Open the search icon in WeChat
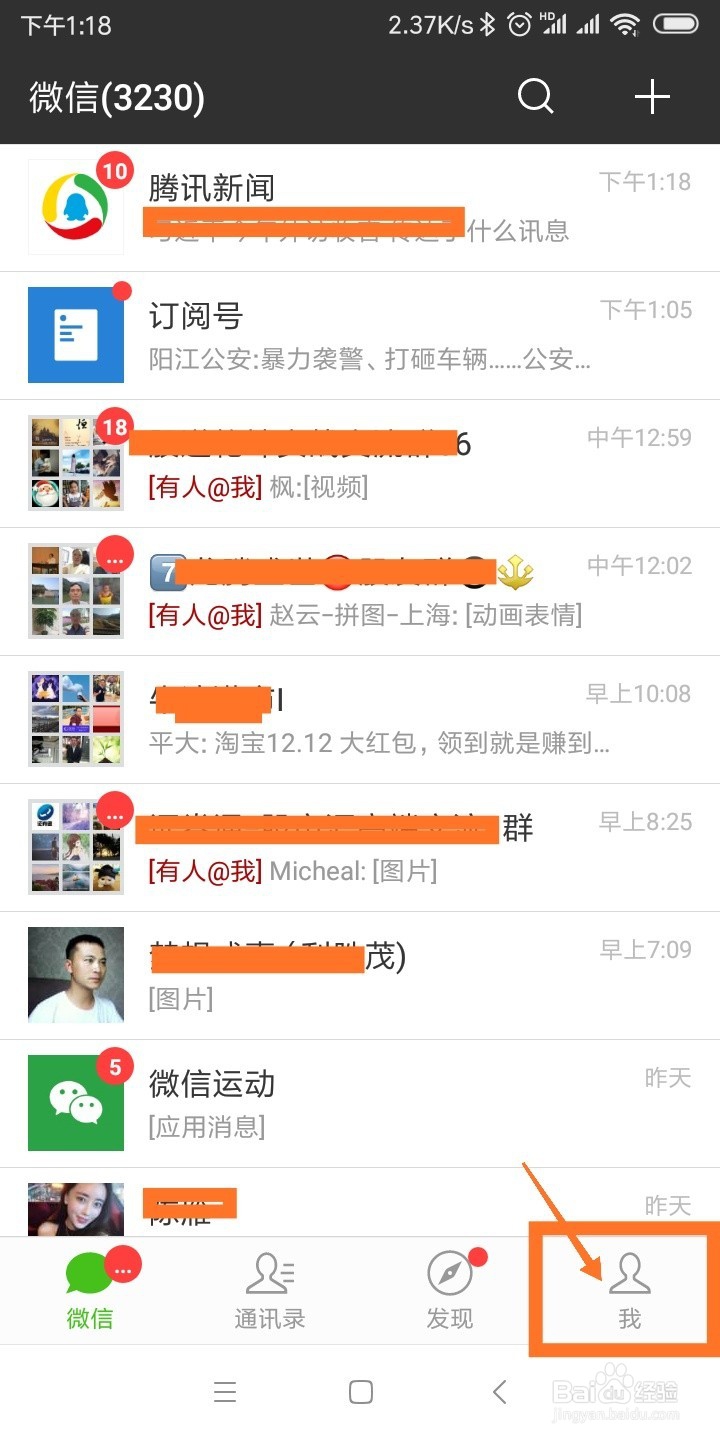Screen dimensions: 720x1440 click(x=536, y=96)
